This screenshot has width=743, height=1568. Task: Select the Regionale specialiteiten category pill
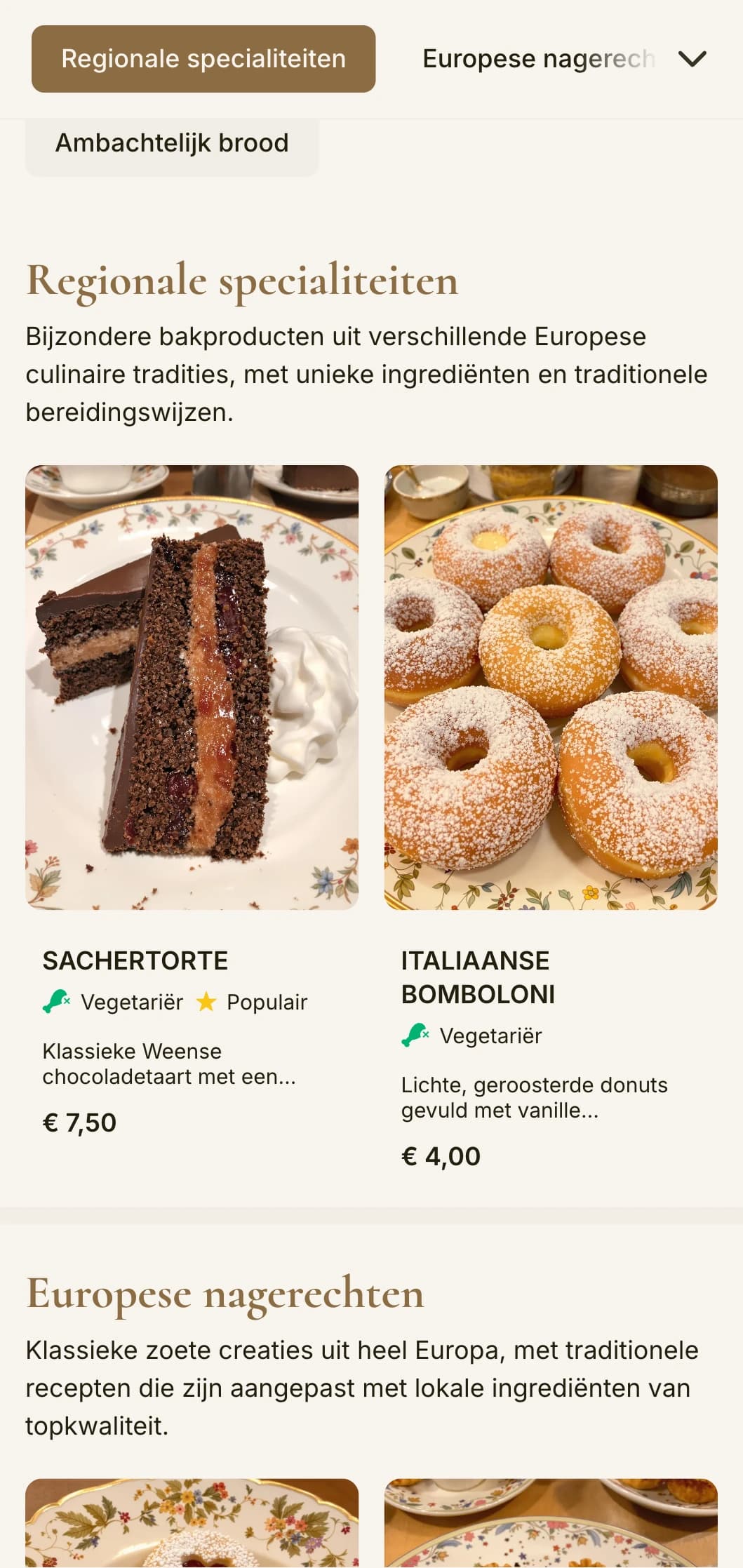point(203,58)
